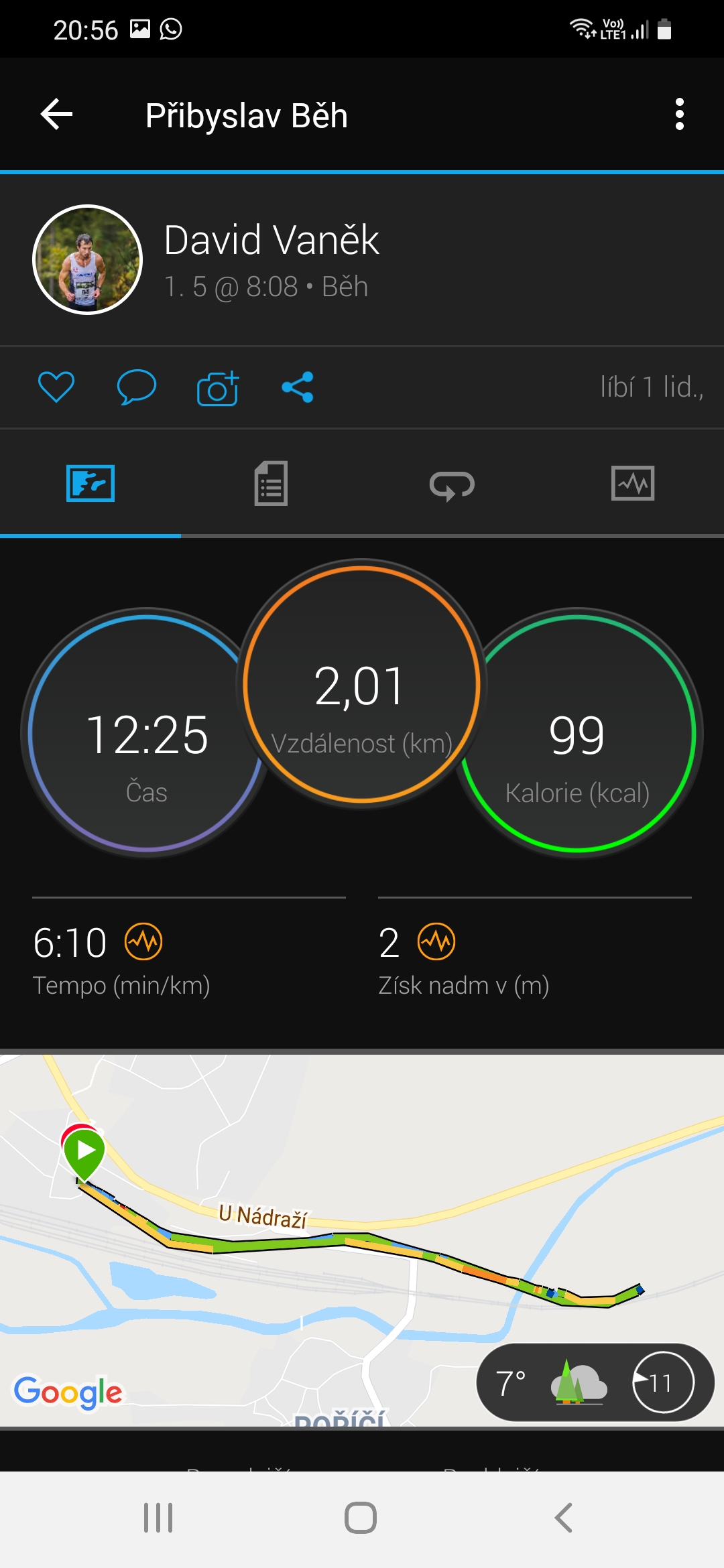This screenshot has width=724, height=1568.
Task: View who liked via 'líbí 1 lid.'
Action: [652, 387]
